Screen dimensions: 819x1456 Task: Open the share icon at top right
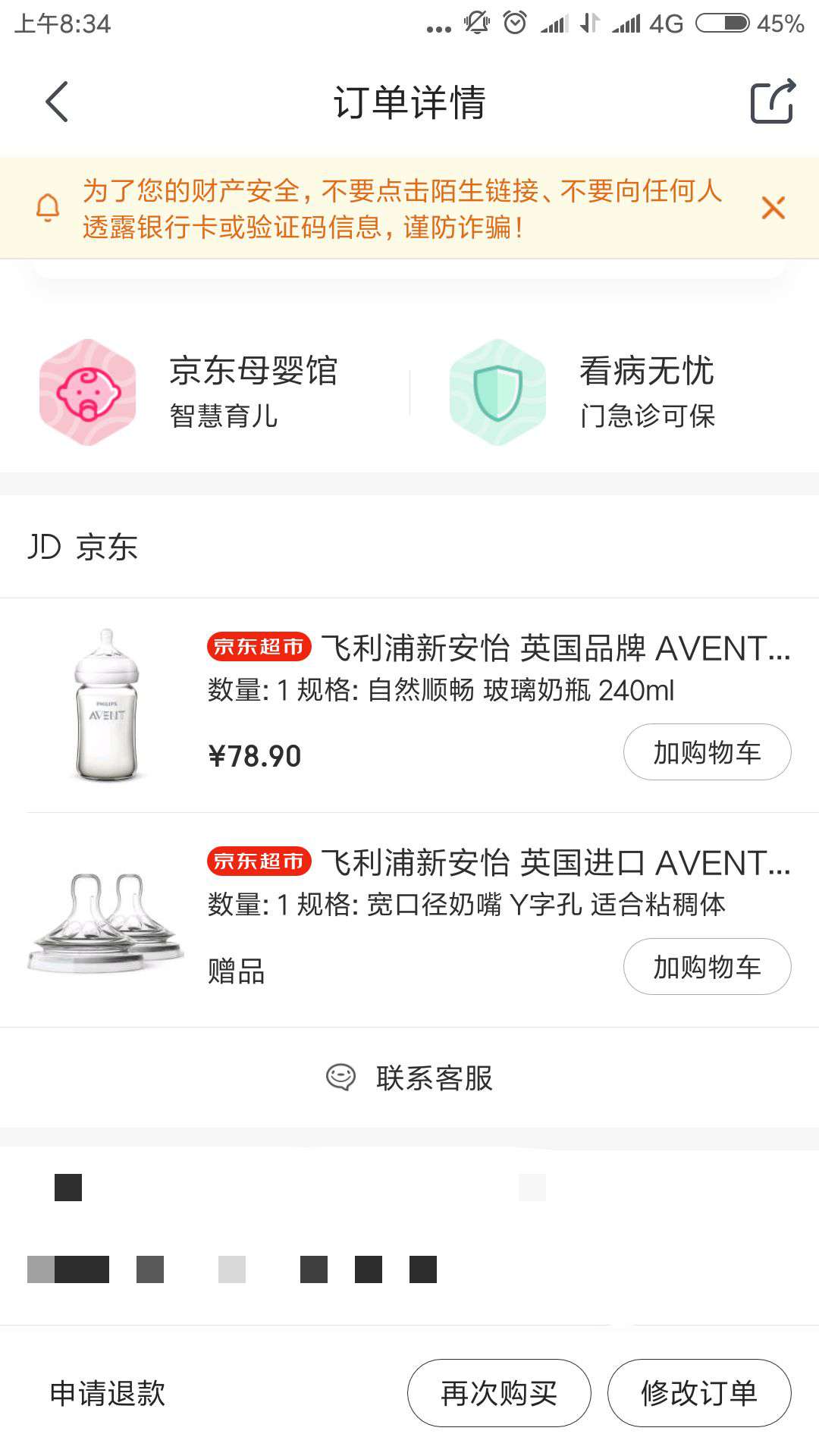point(770,102)
